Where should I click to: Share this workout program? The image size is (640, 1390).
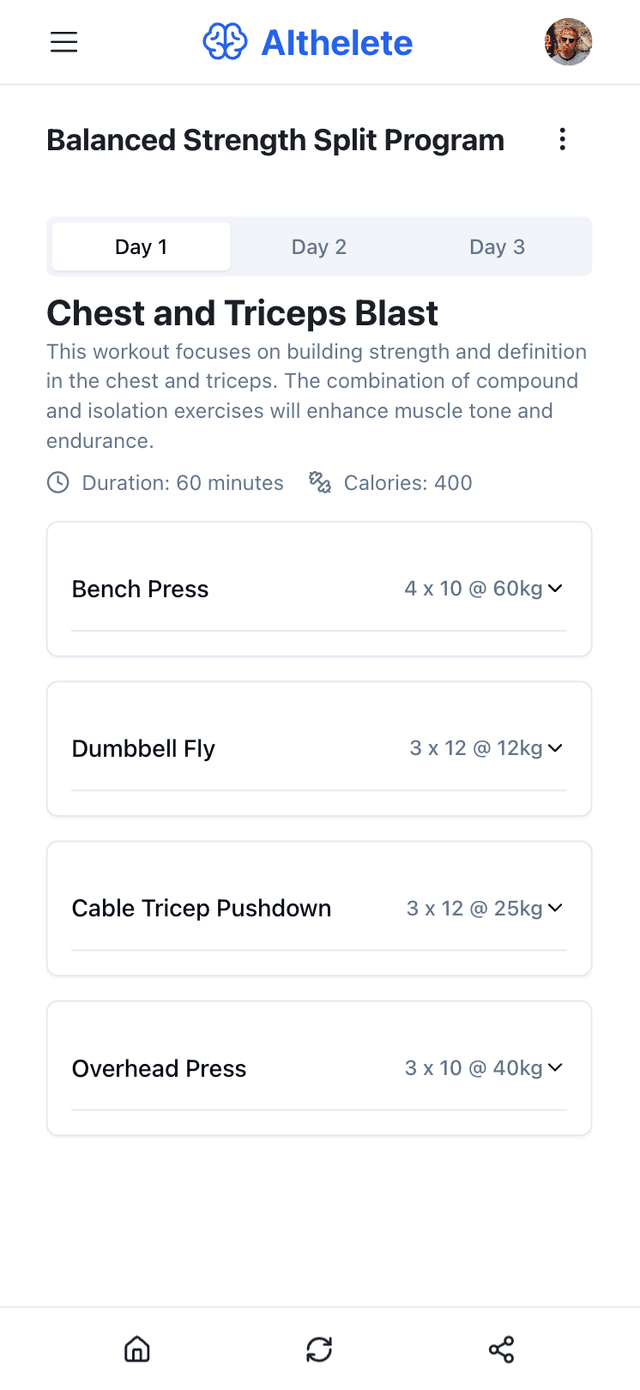pyautogui.click(x=501, y=1350)
